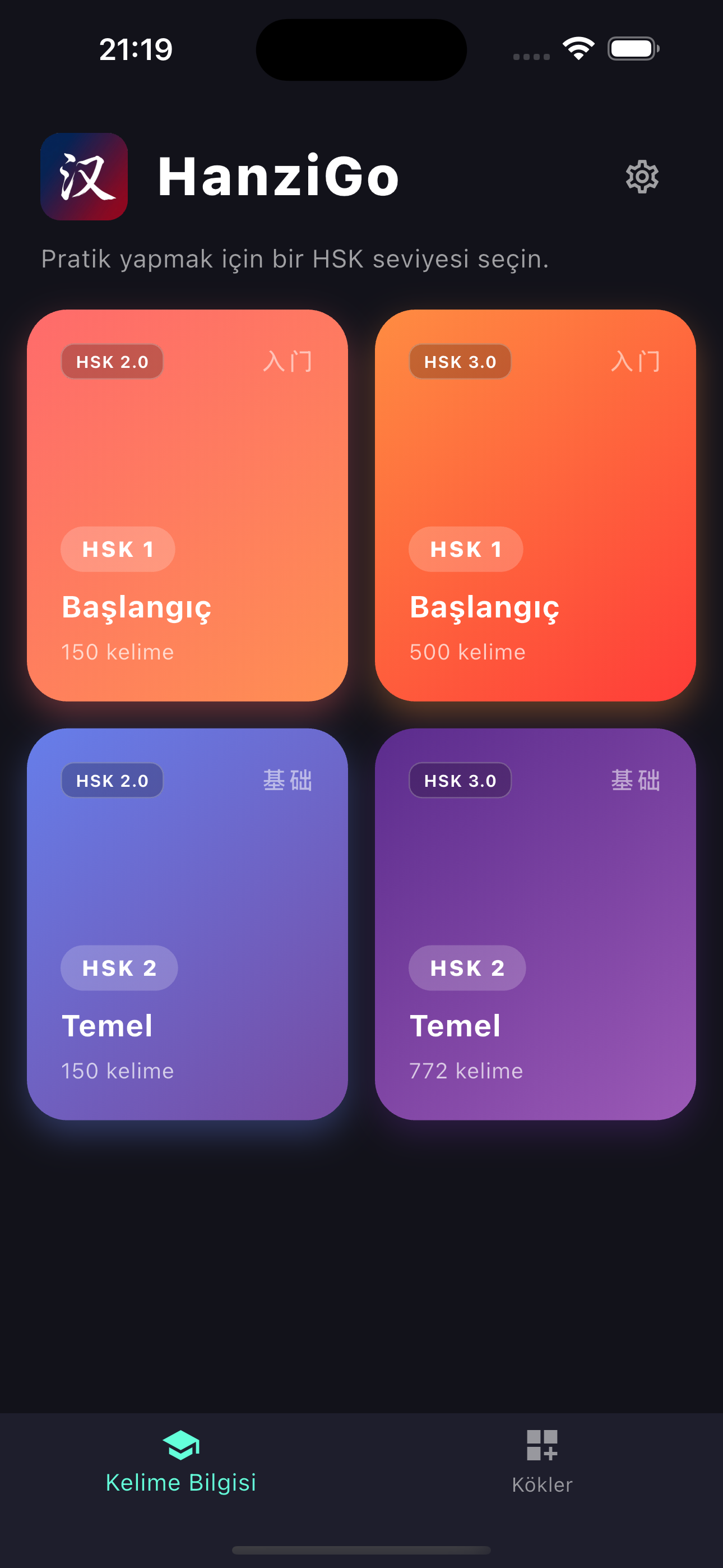Choose the HSK 2.0 Temel 150 kelime card

click(x=187, y=924)
